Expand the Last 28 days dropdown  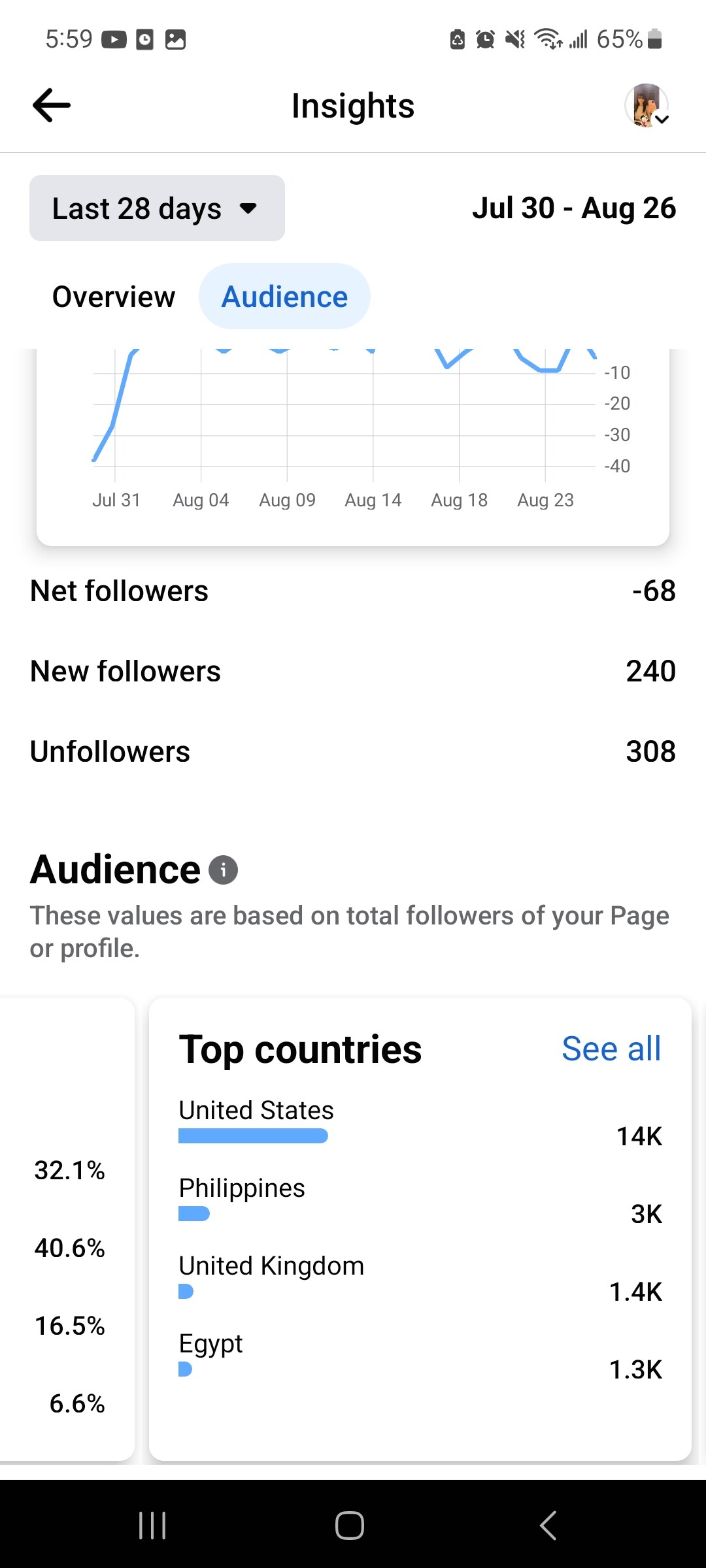(157, 208)
